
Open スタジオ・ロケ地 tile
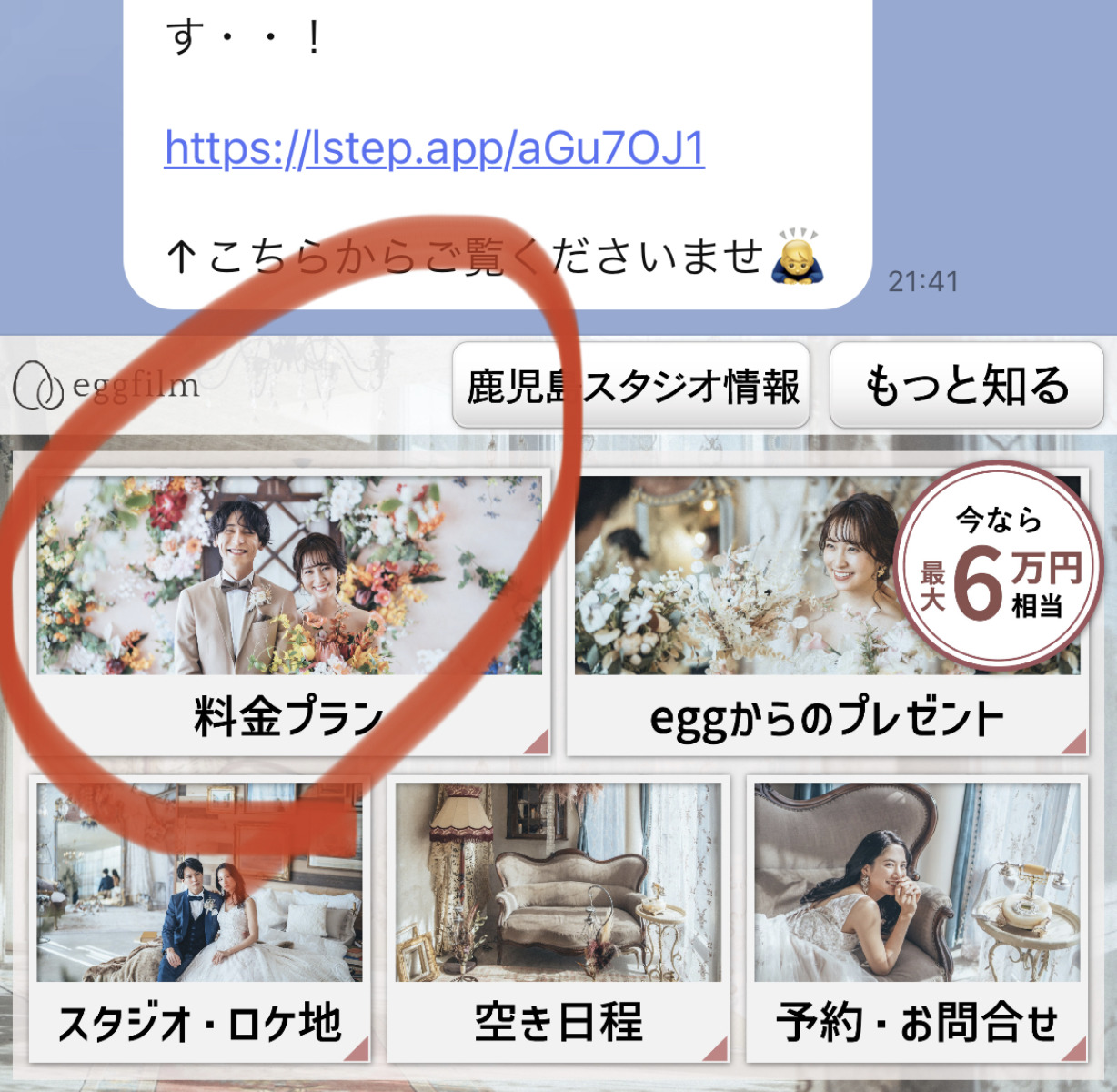200,918
